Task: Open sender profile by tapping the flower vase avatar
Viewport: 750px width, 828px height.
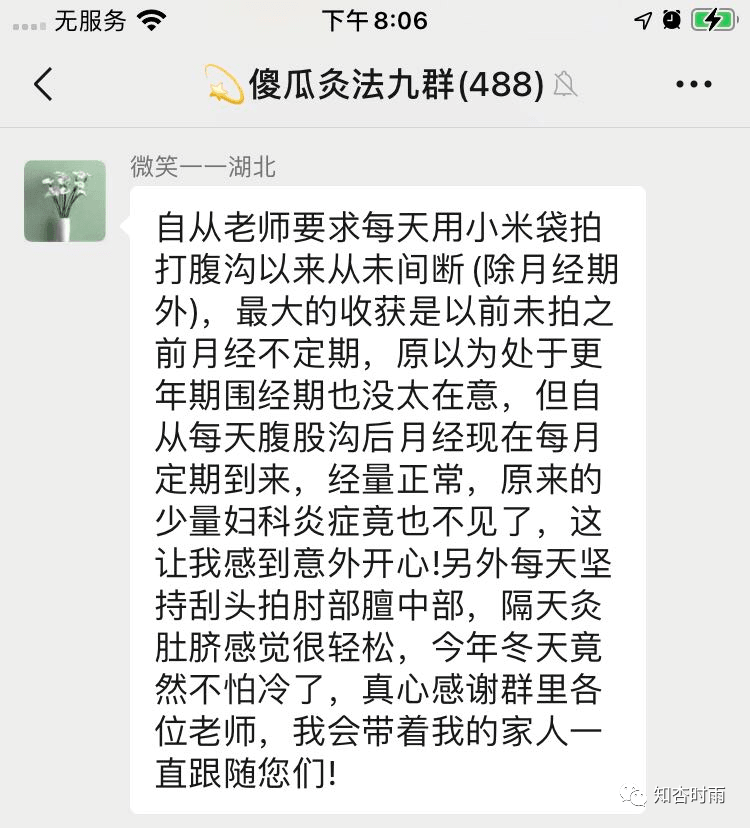Action: point(64,200)
